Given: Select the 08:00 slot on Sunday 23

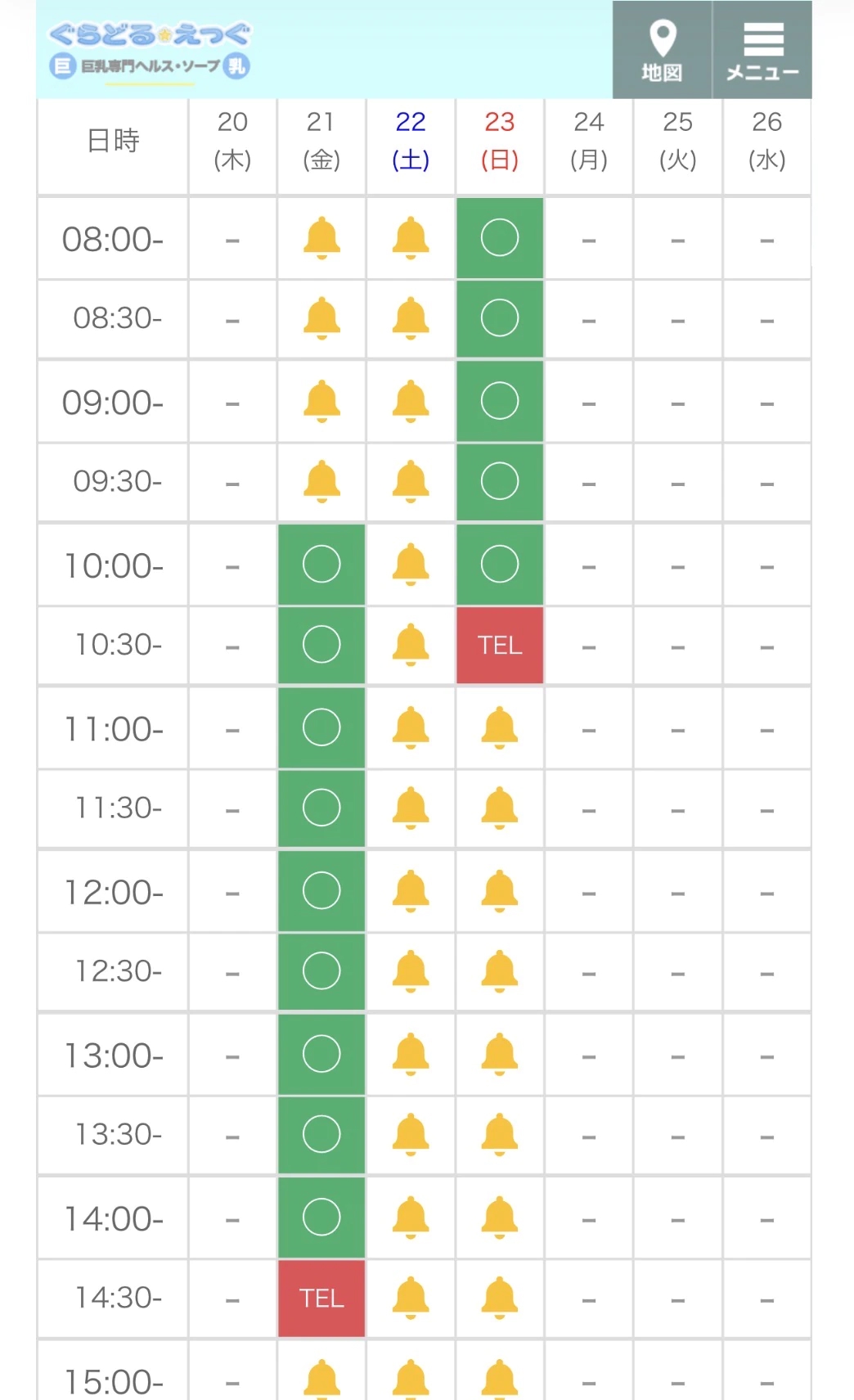Looking at the screenshot, I should tap(500, 238).
